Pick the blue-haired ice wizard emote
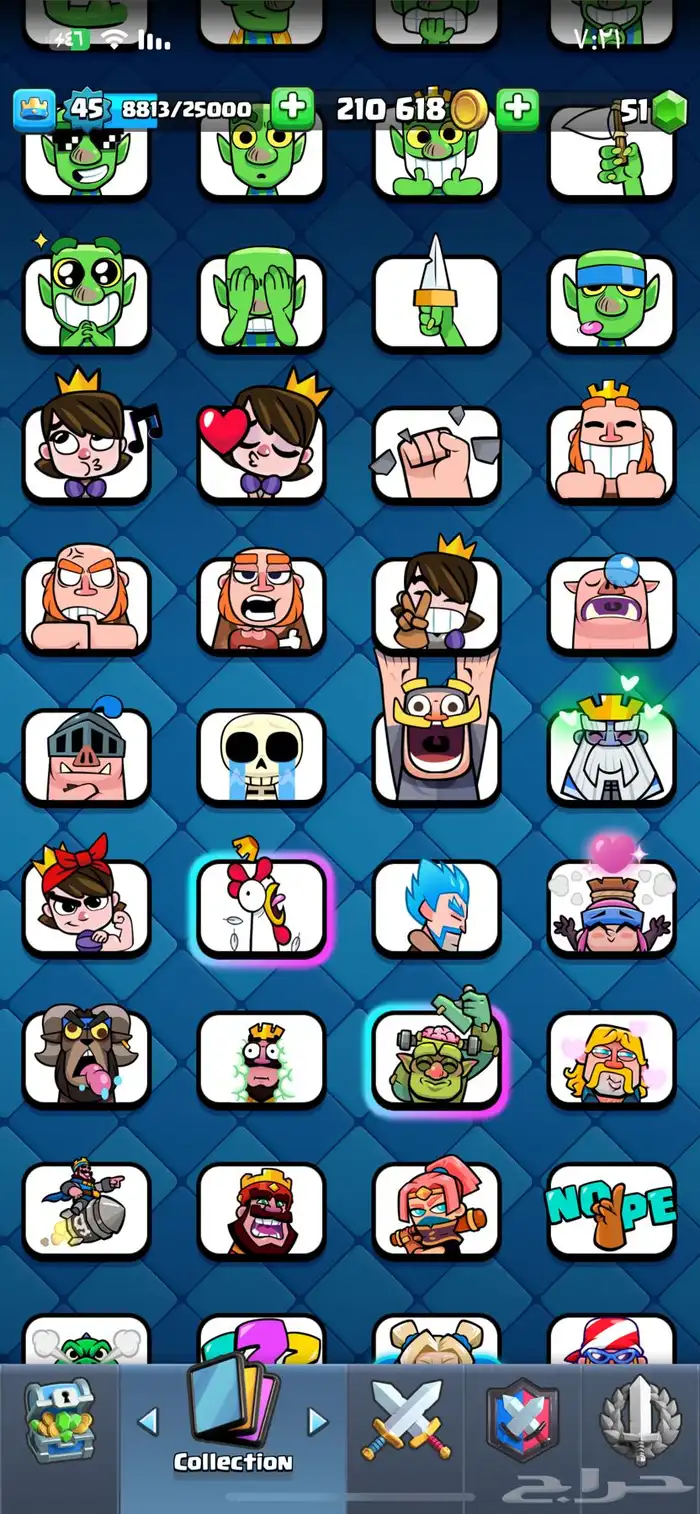The image size is (700, 1514). coord(436,908)
